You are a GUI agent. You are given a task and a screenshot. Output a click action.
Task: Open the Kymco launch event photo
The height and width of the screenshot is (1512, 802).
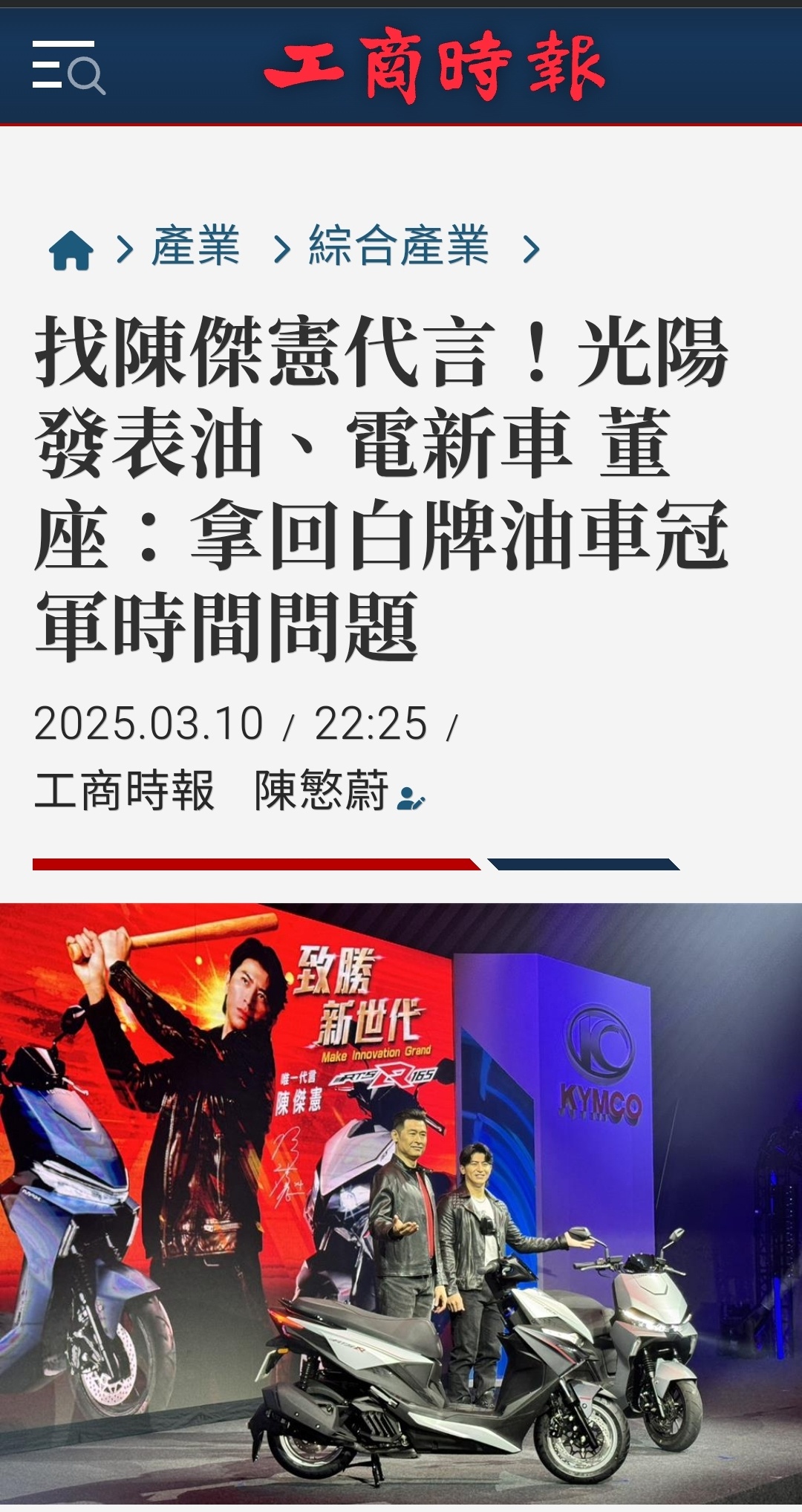401,1203
